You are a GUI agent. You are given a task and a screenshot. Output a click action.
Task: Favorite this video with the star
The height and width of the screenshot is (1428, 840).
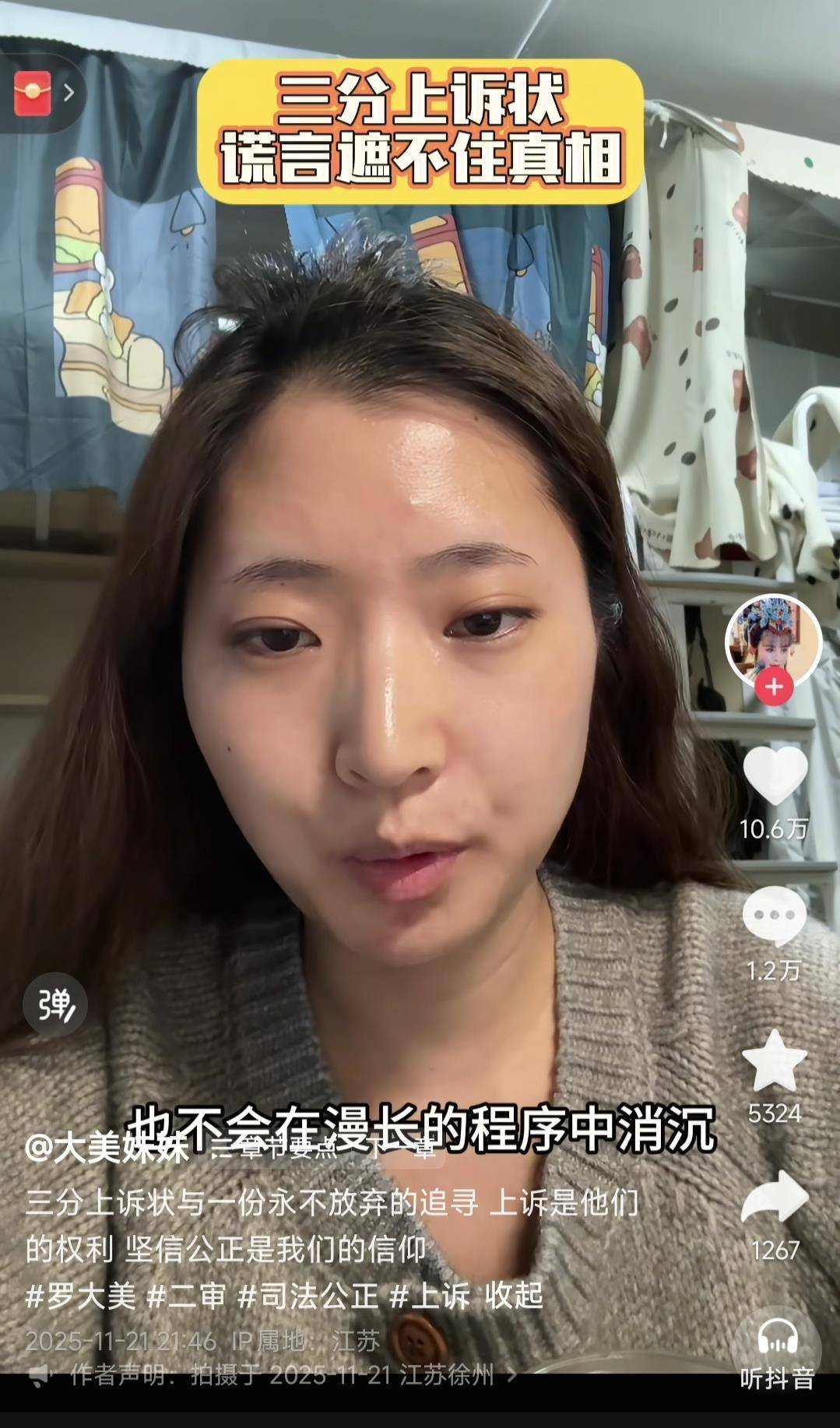point(774,1060)
